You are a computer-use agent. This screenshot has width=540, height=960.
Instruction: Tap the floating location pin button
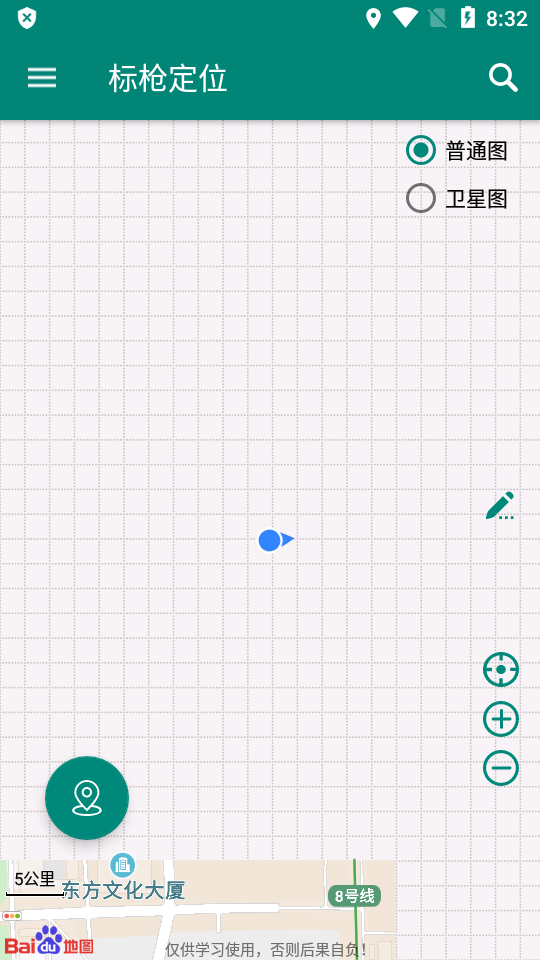tap(87, 798)
